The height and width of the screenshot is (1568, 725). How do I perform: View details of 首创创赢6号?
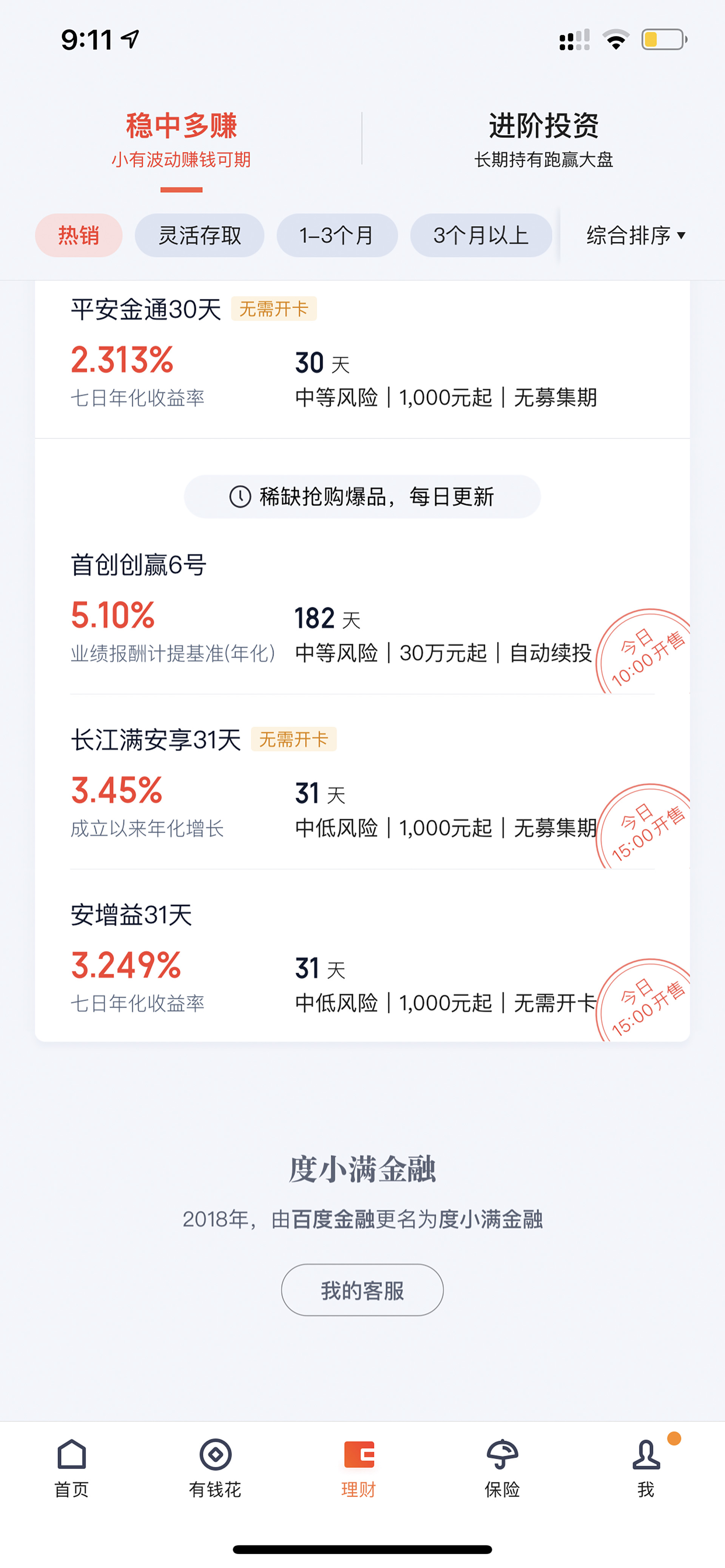coord(362,615)
